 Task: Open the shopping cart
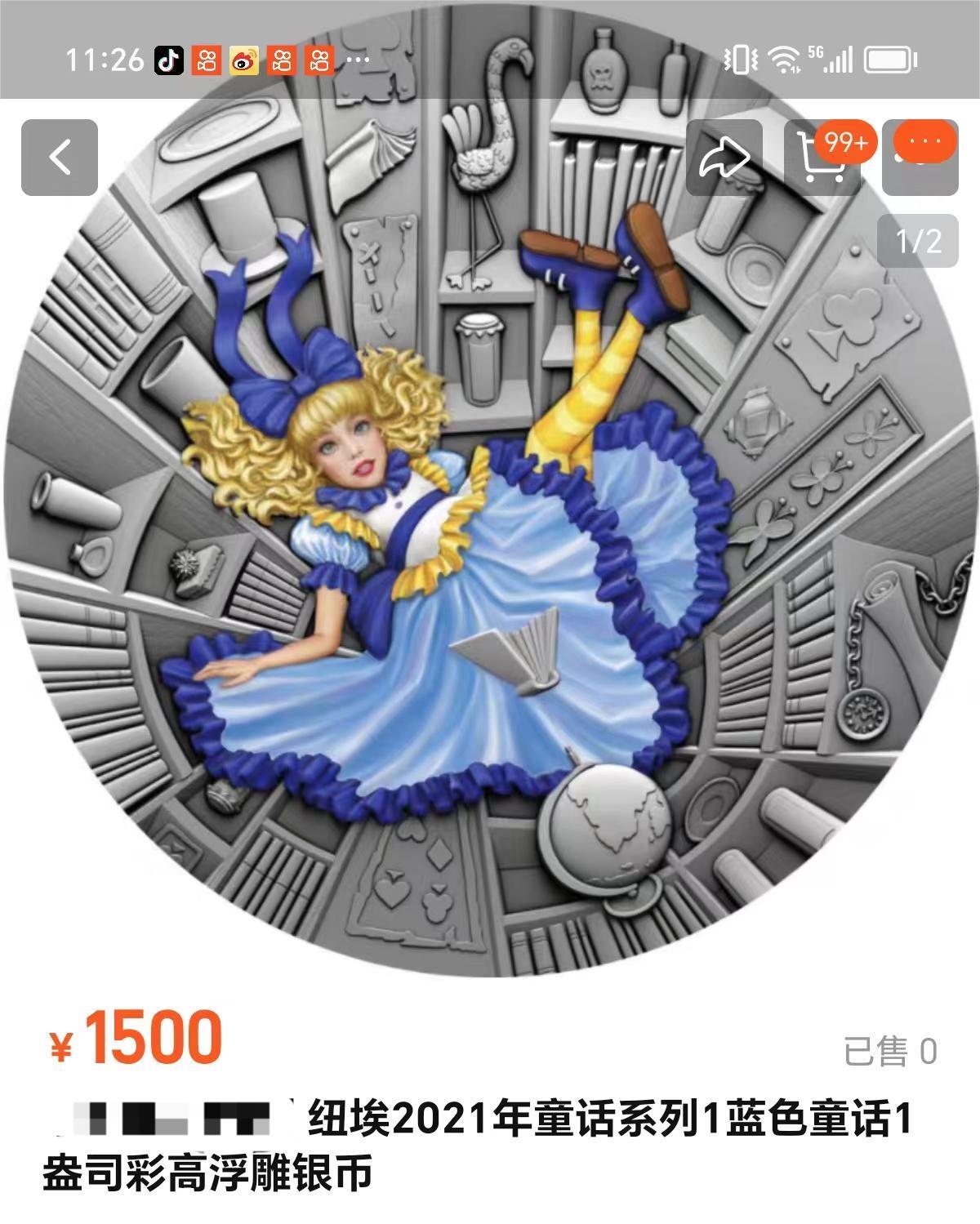[821, 159]
